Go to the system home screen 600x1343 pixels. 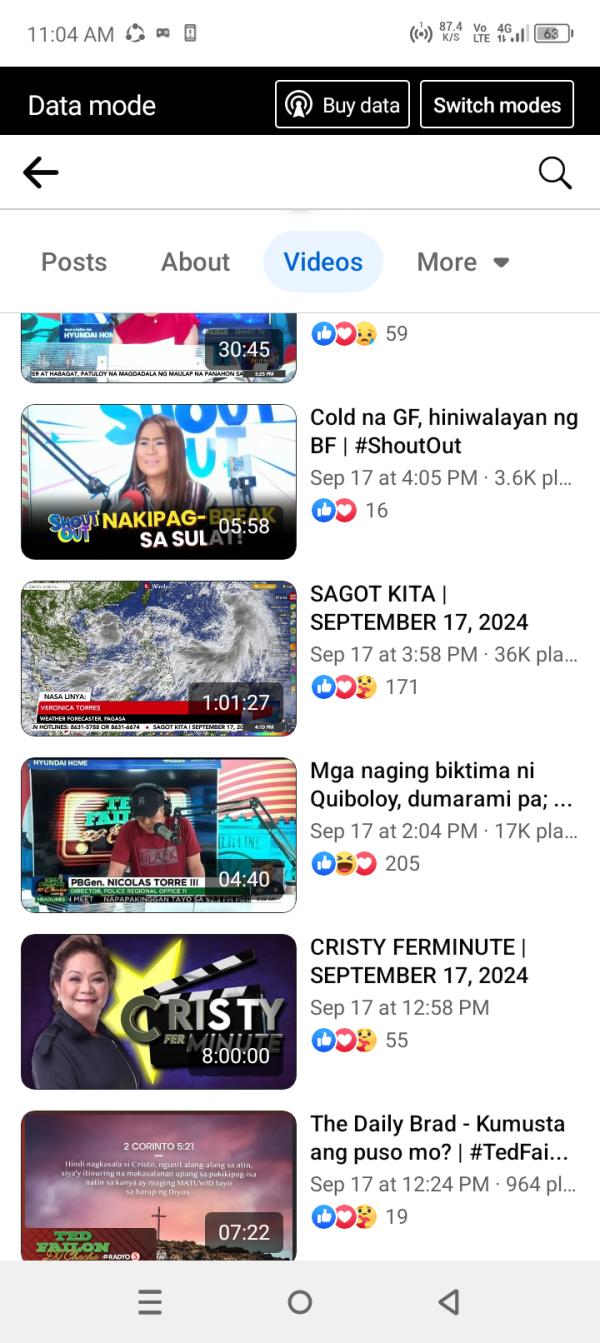pos(300,1302)
